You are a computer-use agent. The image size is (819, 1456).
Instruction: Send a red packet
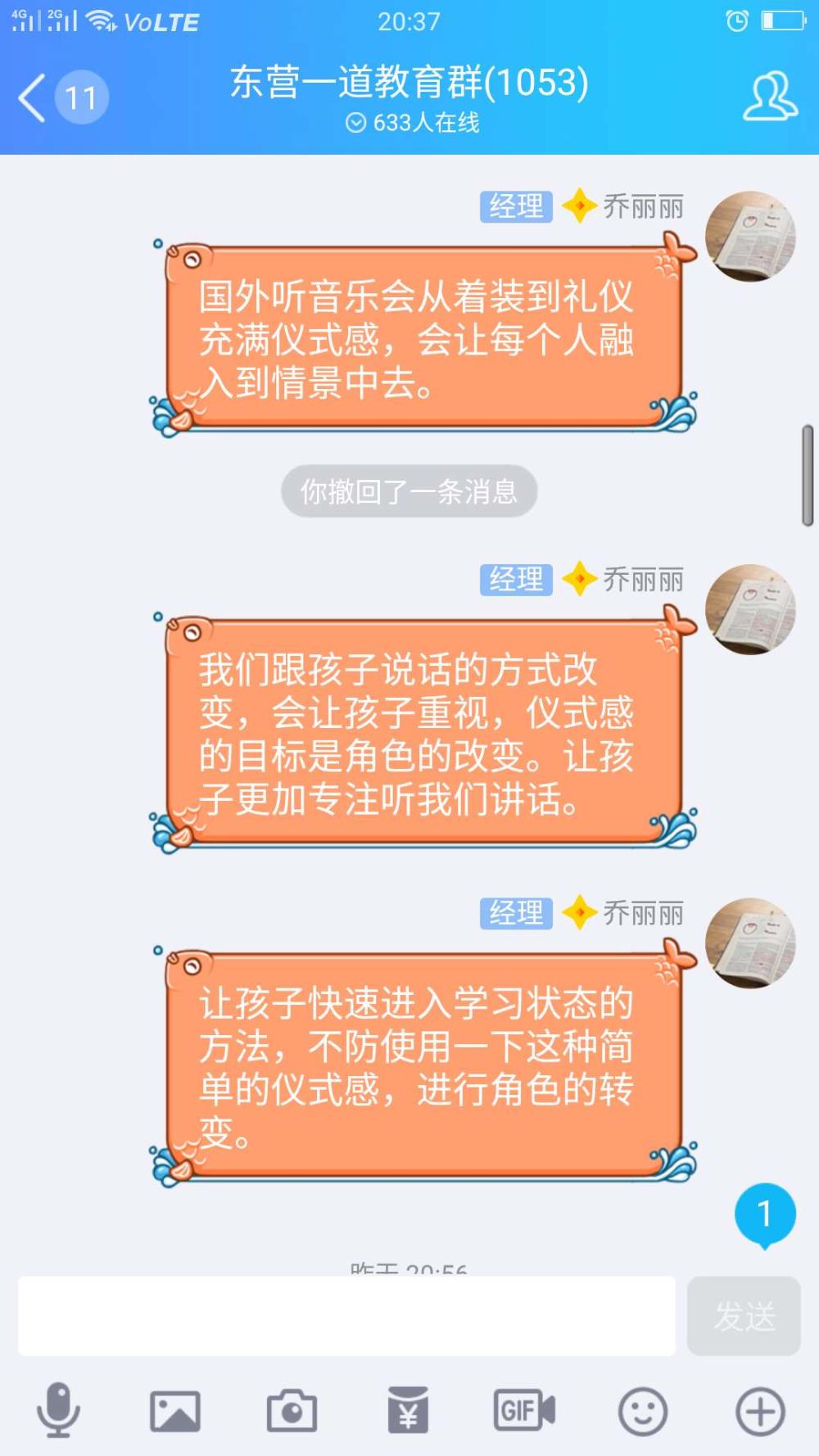(x=408, y=1410)
